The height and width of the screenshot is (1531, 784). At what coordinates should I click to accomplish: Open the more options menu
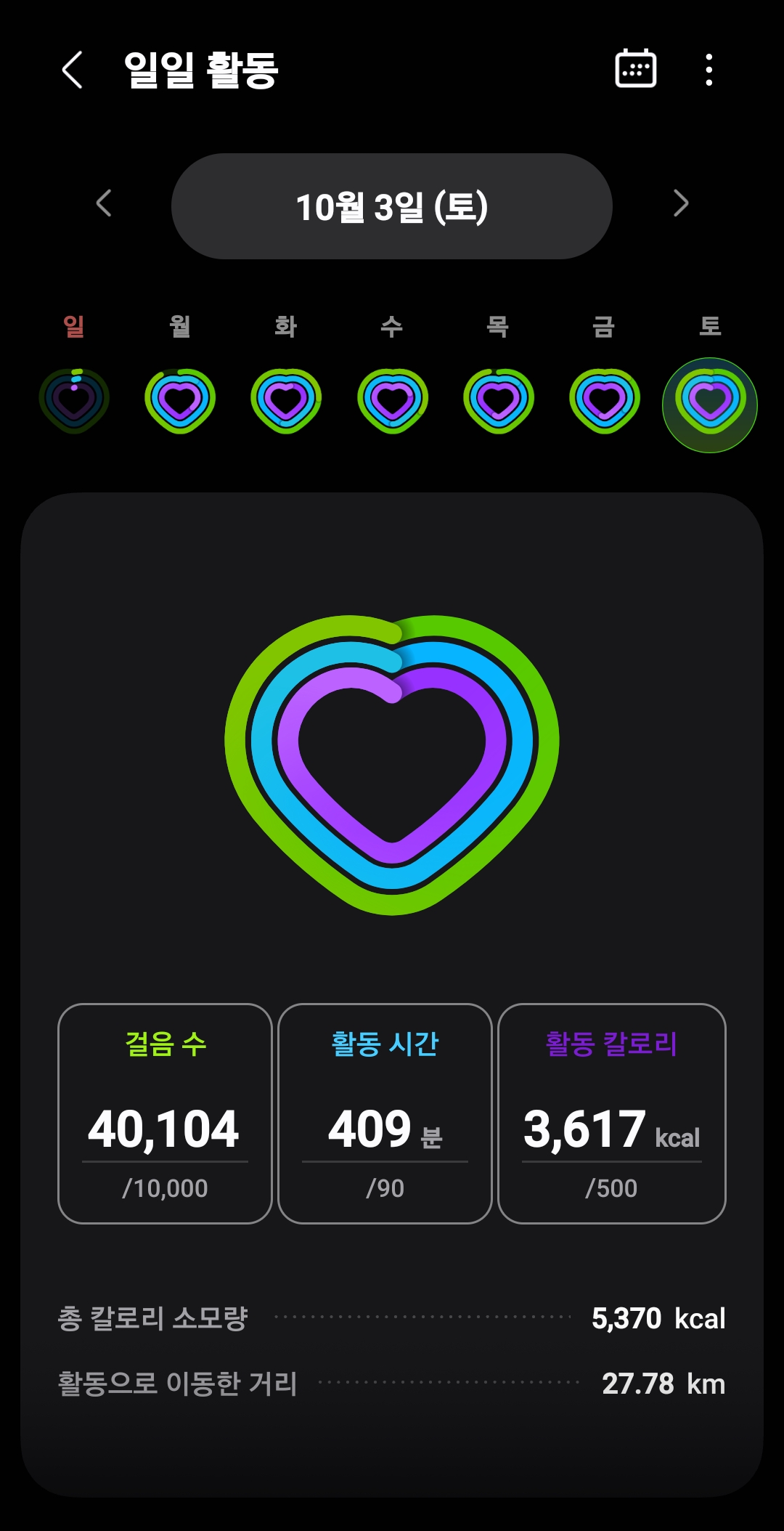[709, 70]
